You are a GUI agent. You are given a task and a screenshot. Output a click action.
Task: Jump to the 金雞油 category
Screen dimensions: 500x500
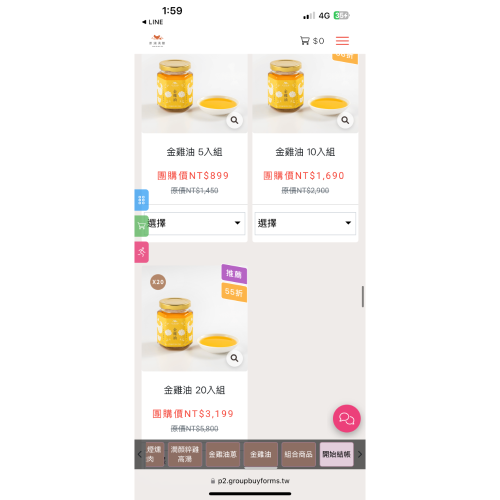261,454
